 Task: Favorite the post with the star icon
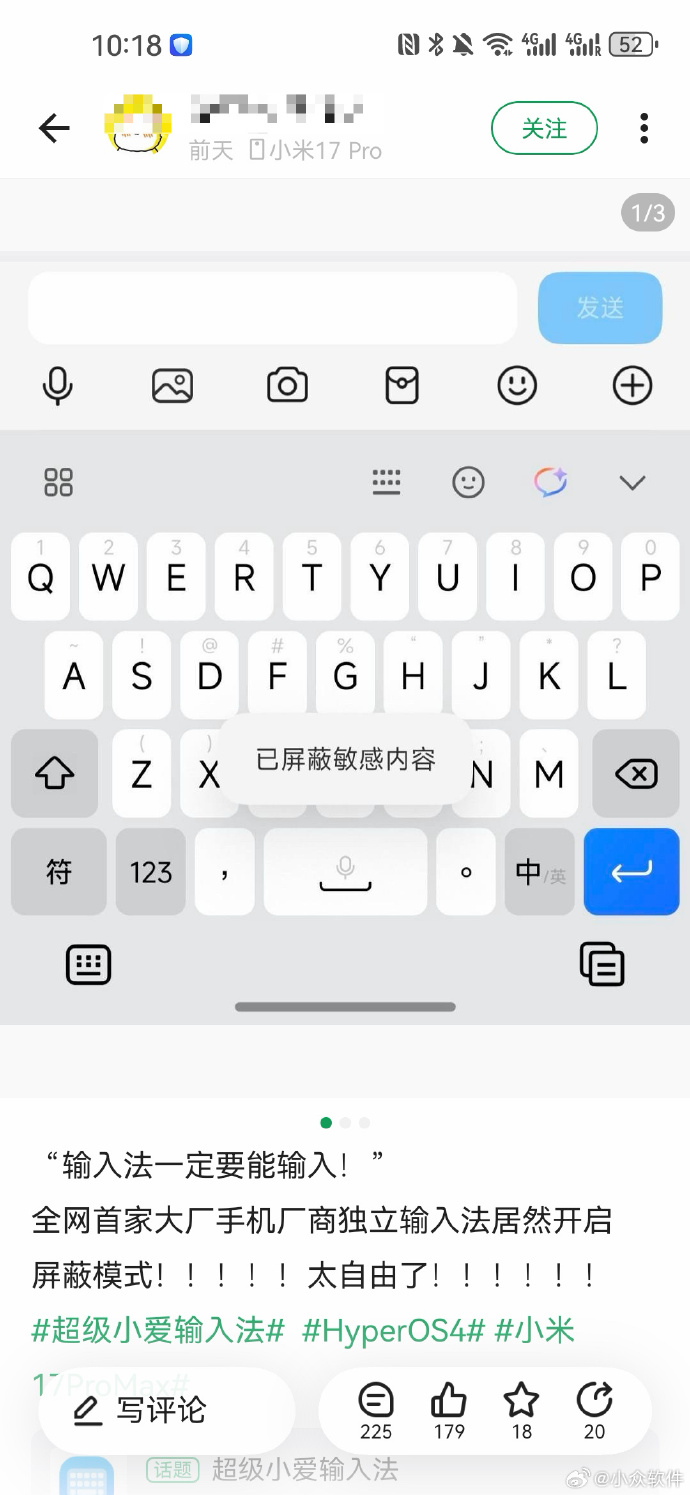[522, 1411]
